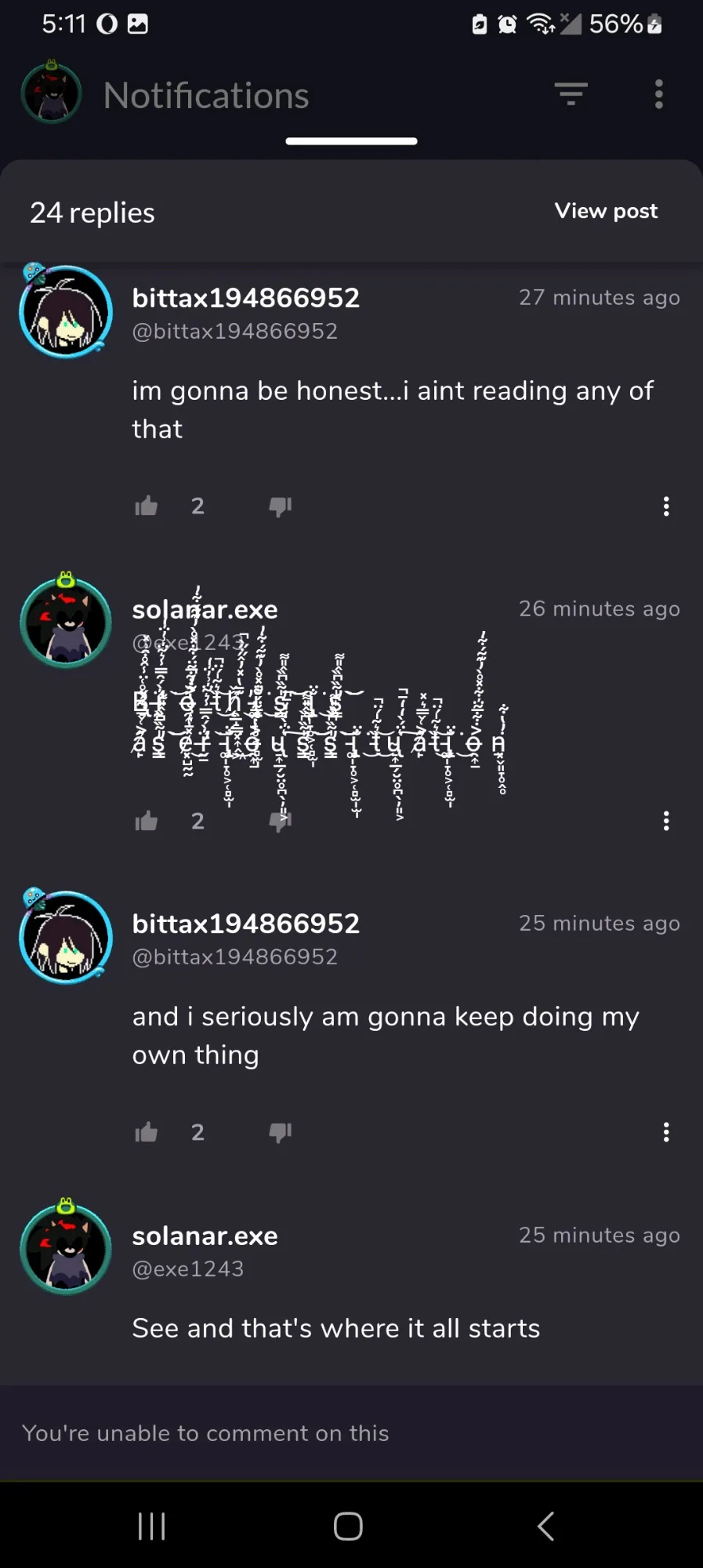Go back with system back button
The image size is (703, 1568).
point(545,1526)
